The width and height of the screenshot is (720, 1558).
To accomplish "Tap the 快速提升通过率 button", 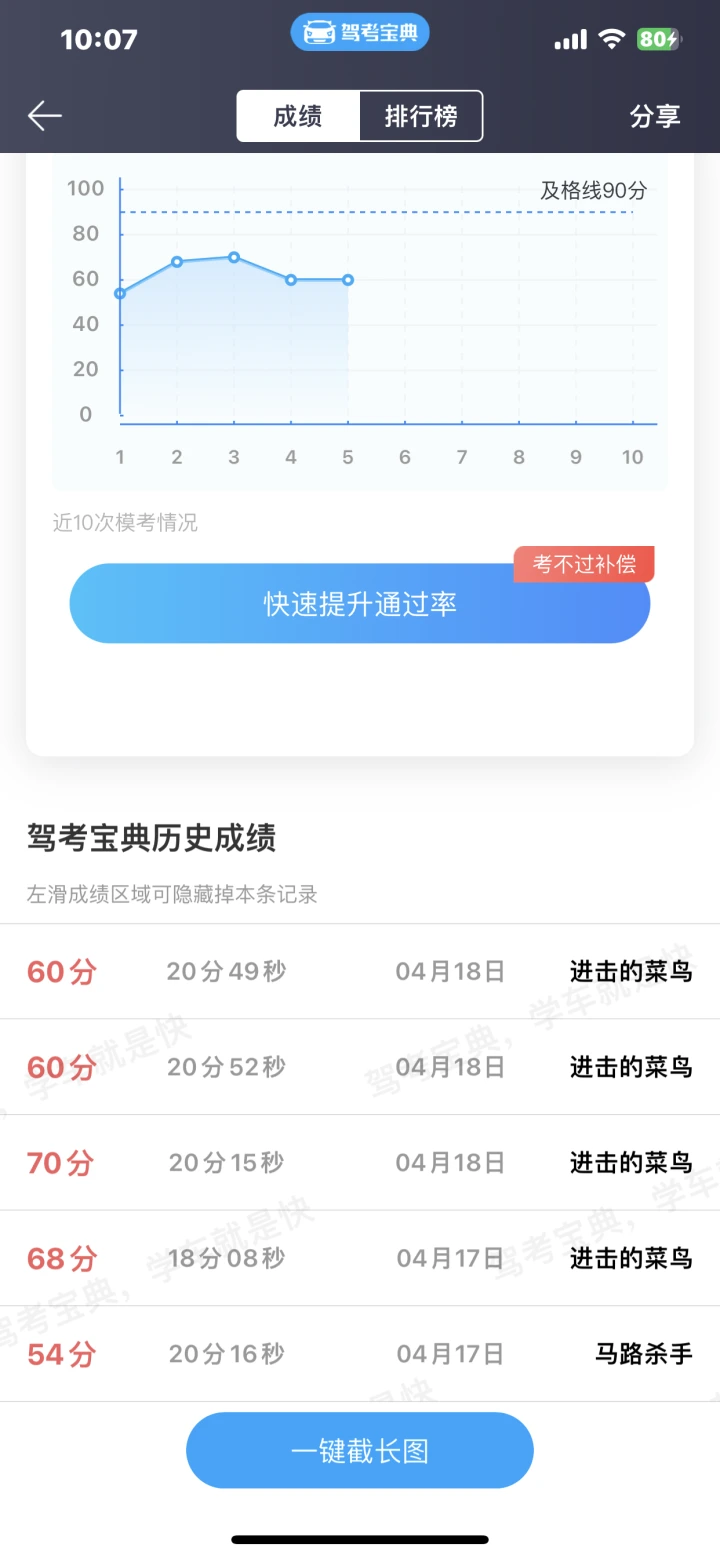I will tap(360, 603).
